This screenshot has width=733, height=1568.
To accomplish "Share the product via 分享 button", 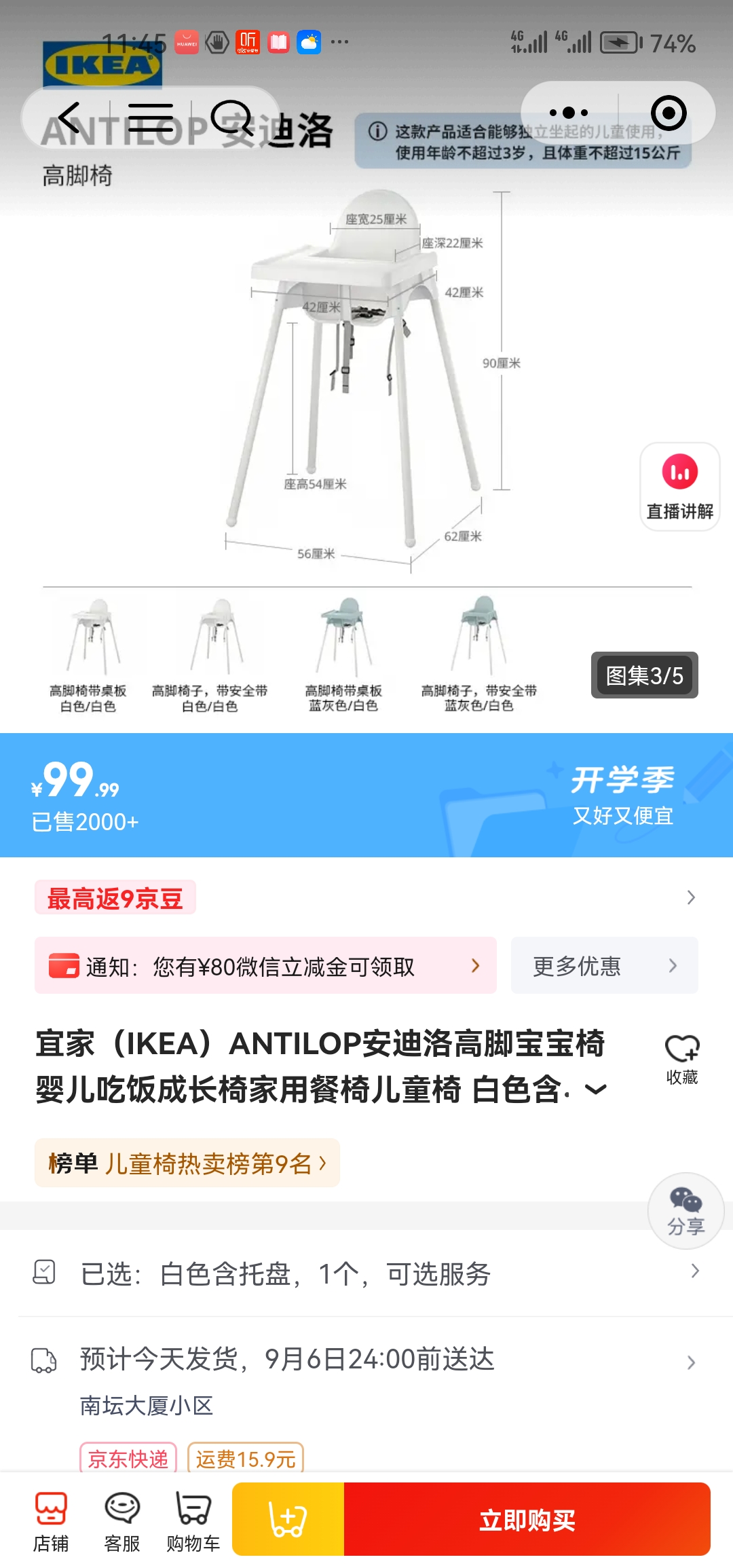I will pyautogui.click(x=685, y=1211).
